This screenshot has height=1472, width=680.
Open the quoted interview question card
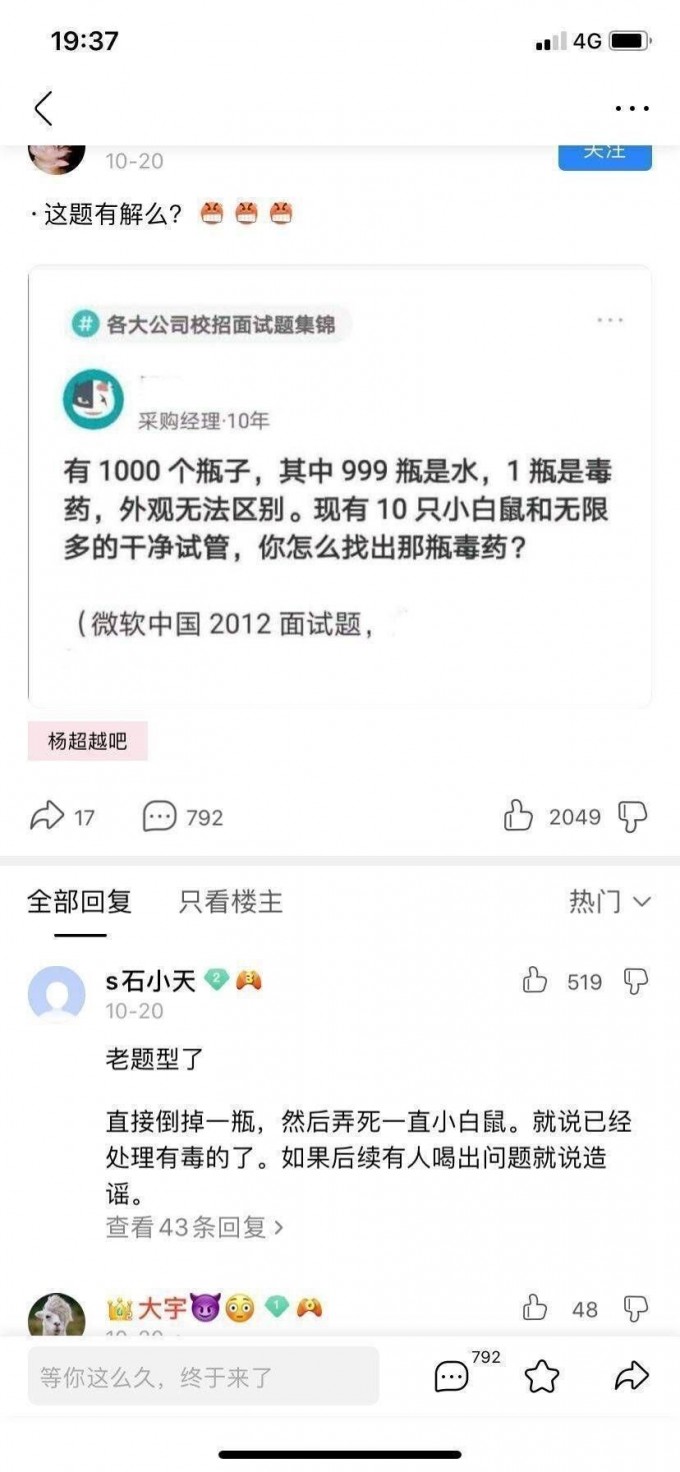tap(340, 500)
